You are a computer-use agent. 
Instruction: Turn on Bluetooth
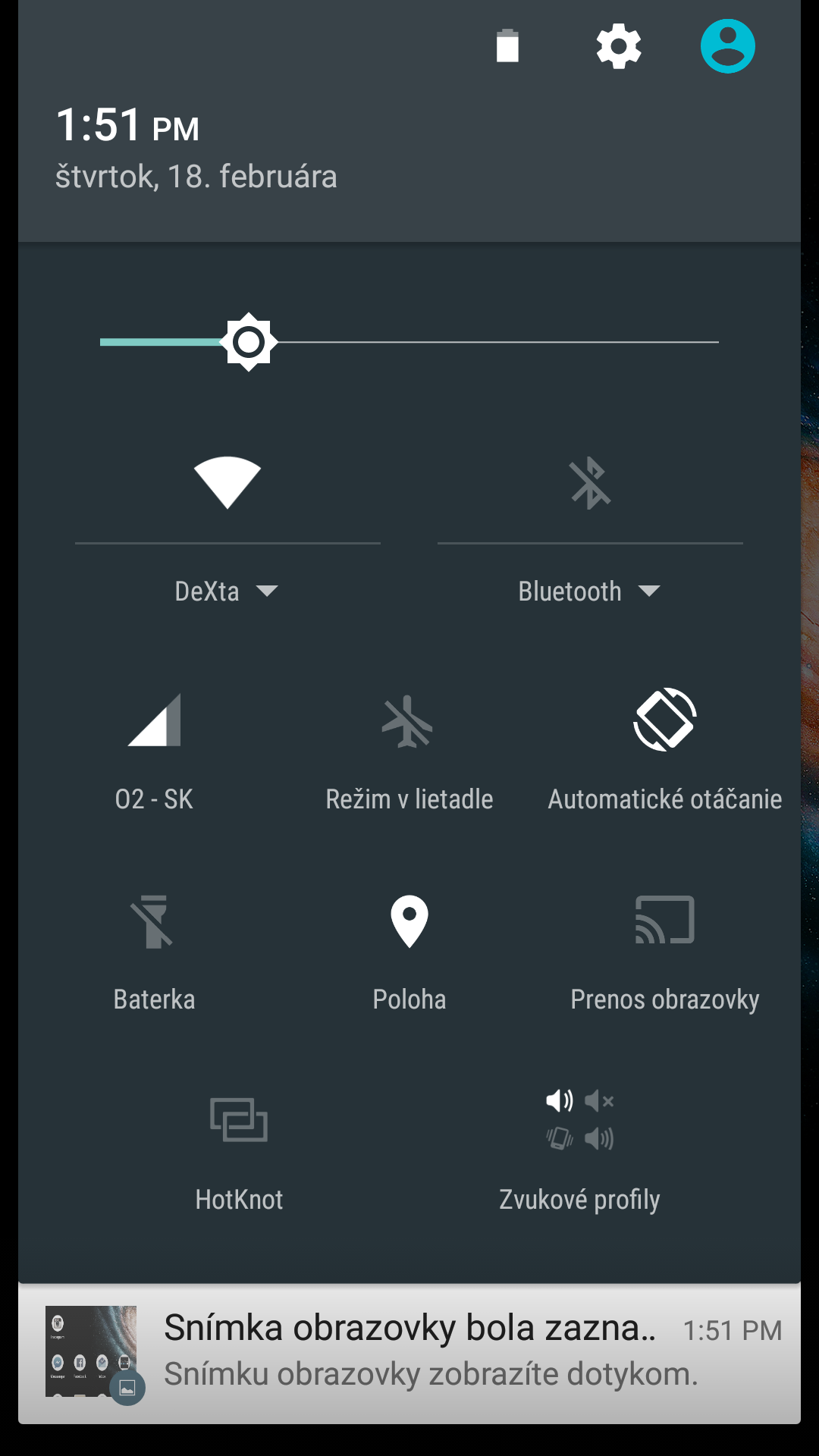[590, 483]
